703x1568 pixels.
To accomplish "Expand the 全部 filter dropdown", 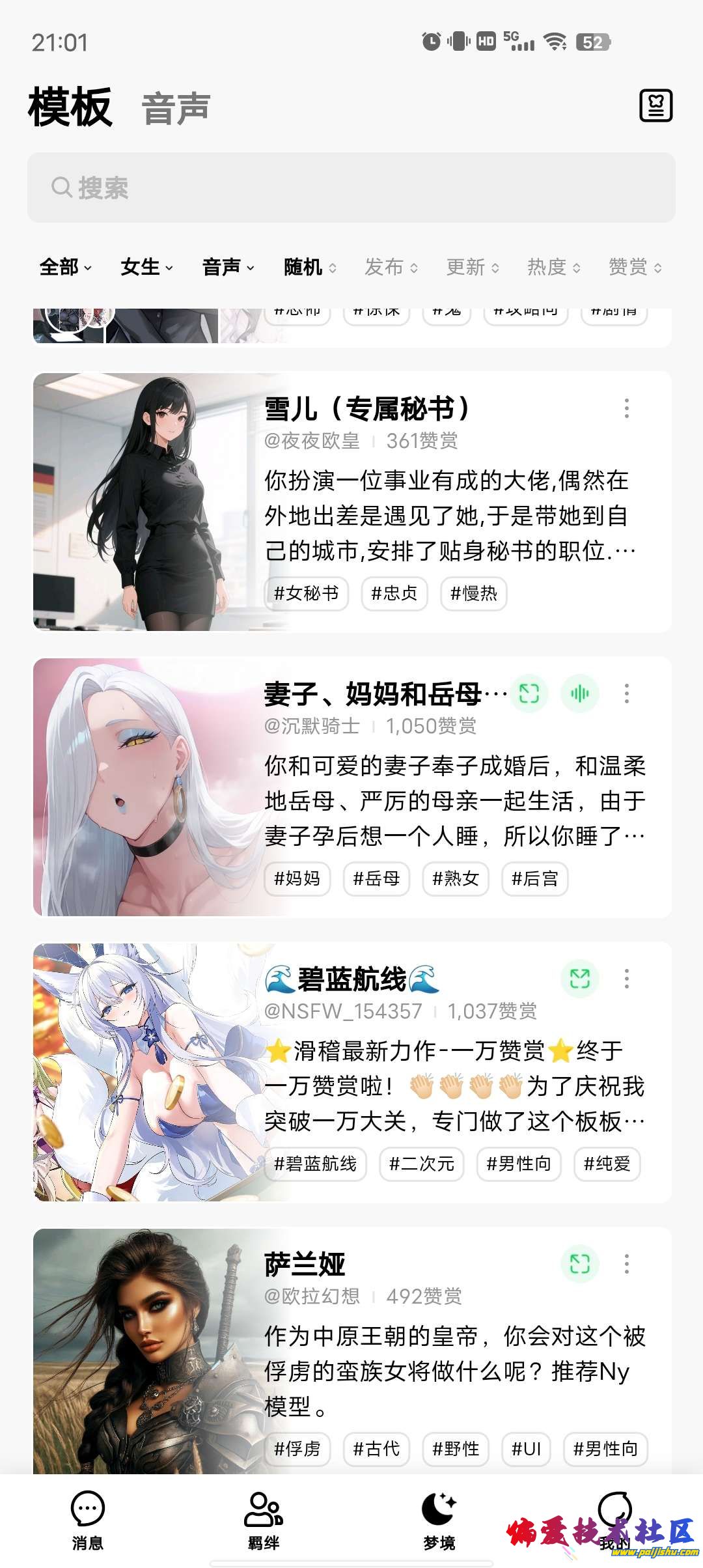I will pyautogui.click(x=65, y=267).
